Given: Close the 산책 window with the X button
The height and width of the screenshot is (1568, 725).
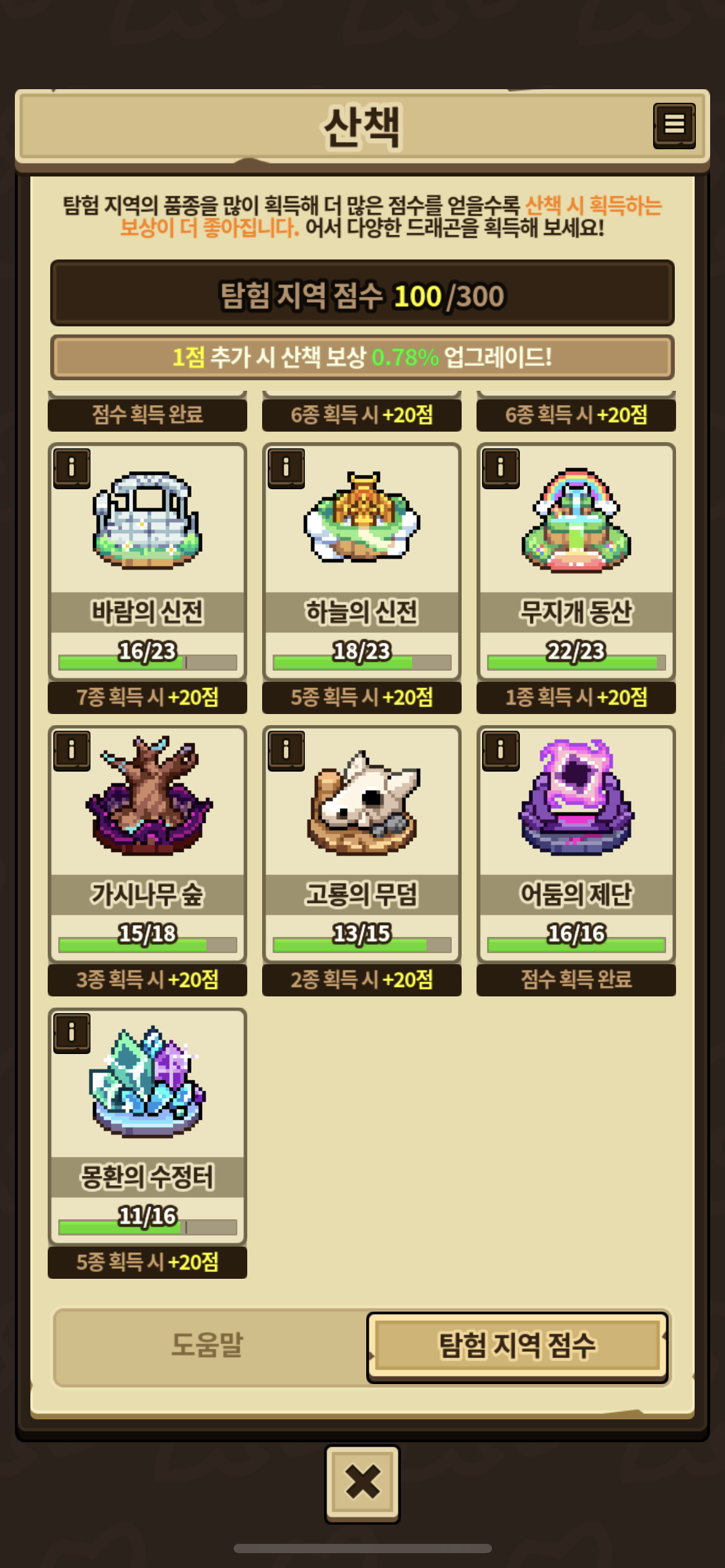Looking at the screenshot, I should (362, 1483).
